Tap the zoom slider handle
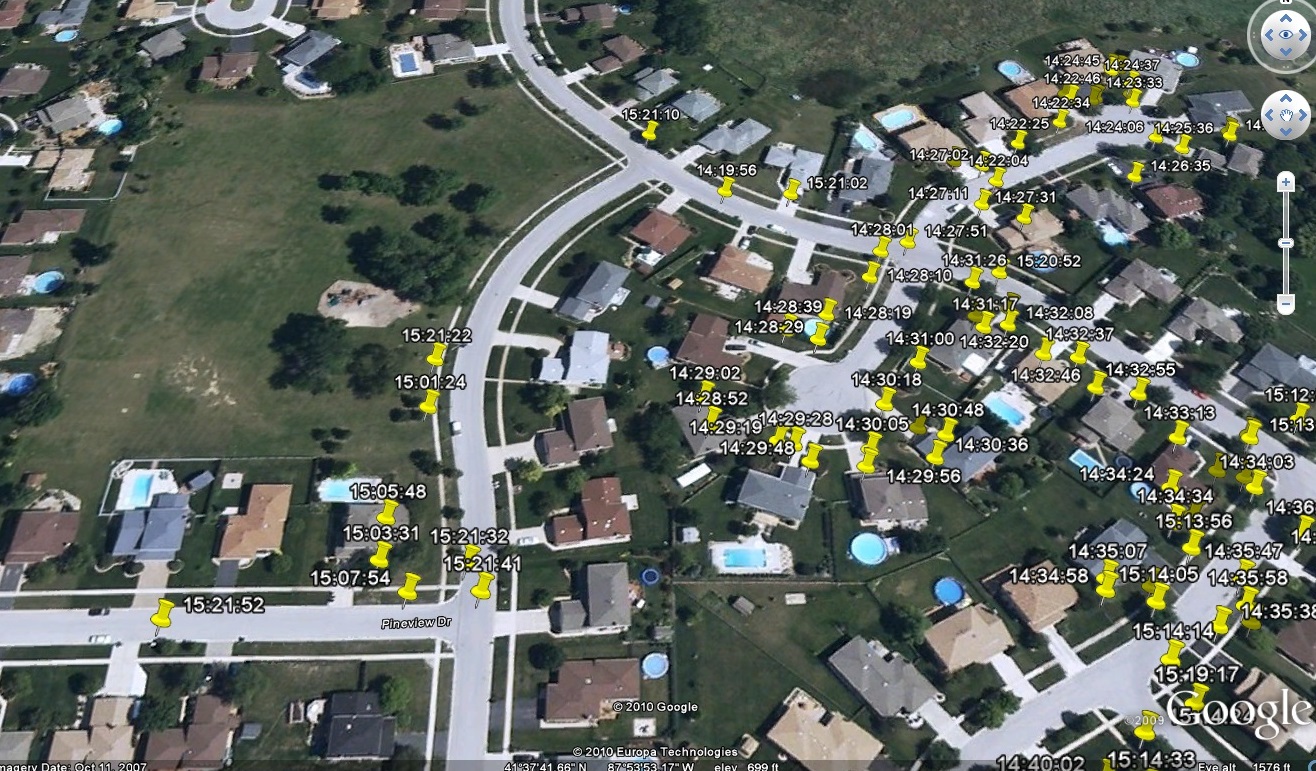The image size is (1316, 771). click(x=1286, y=243)
